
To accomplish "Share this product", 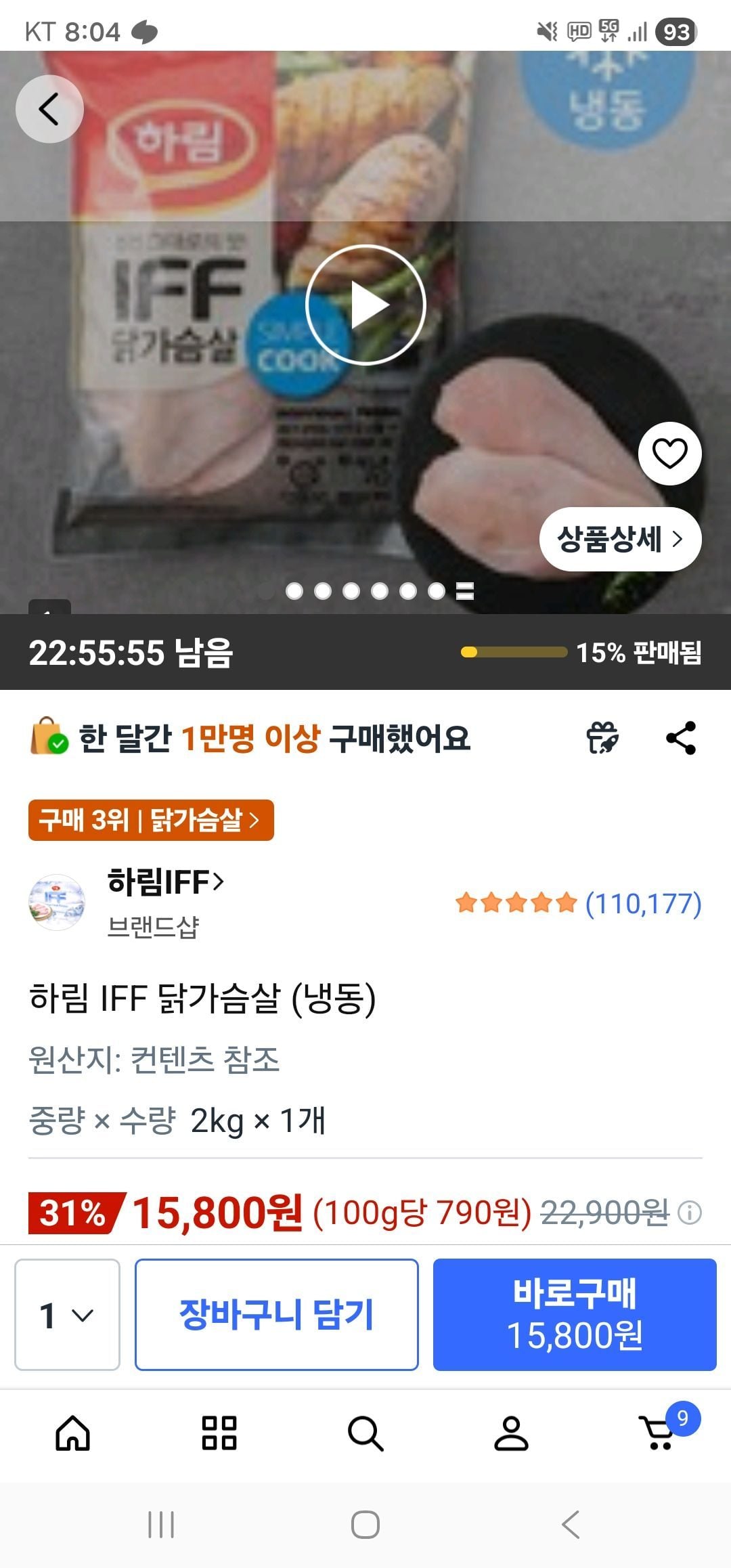I will click(681, 738).
